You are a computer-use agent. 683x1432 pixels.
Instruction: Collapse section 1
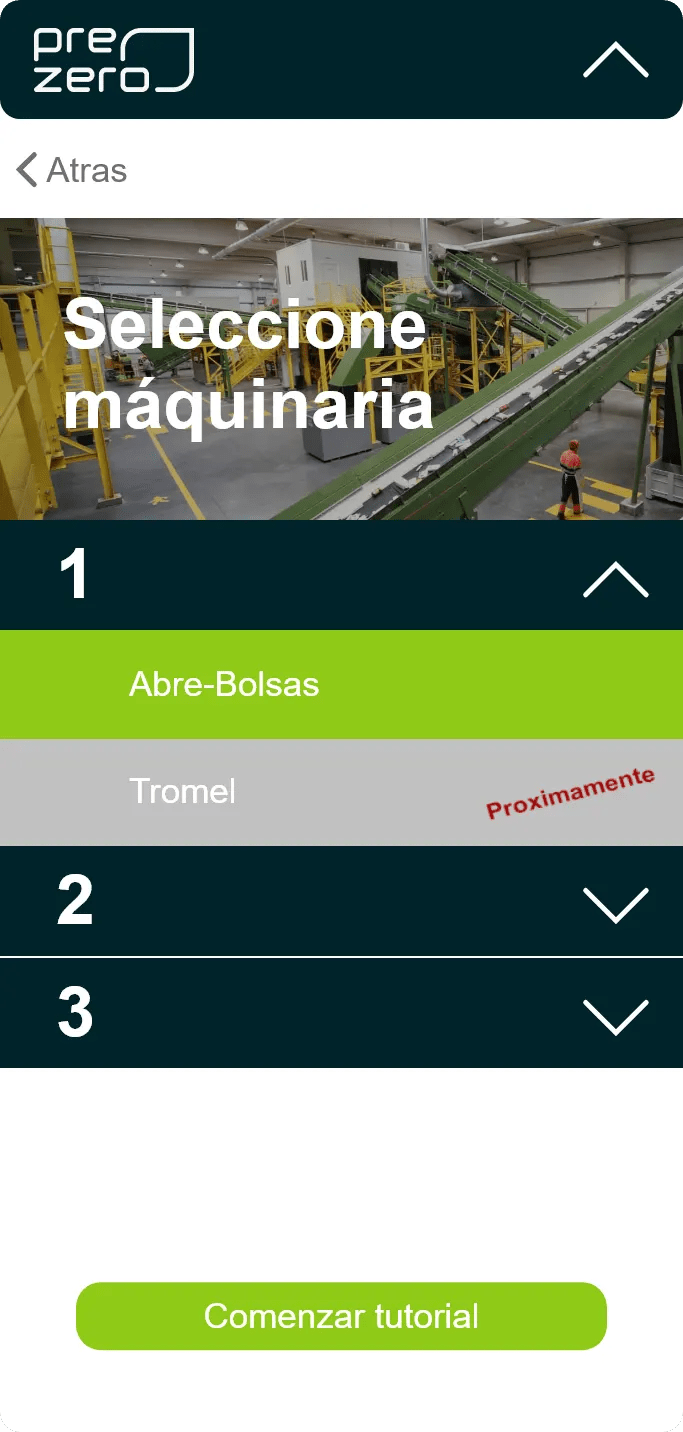click(615, 579)
